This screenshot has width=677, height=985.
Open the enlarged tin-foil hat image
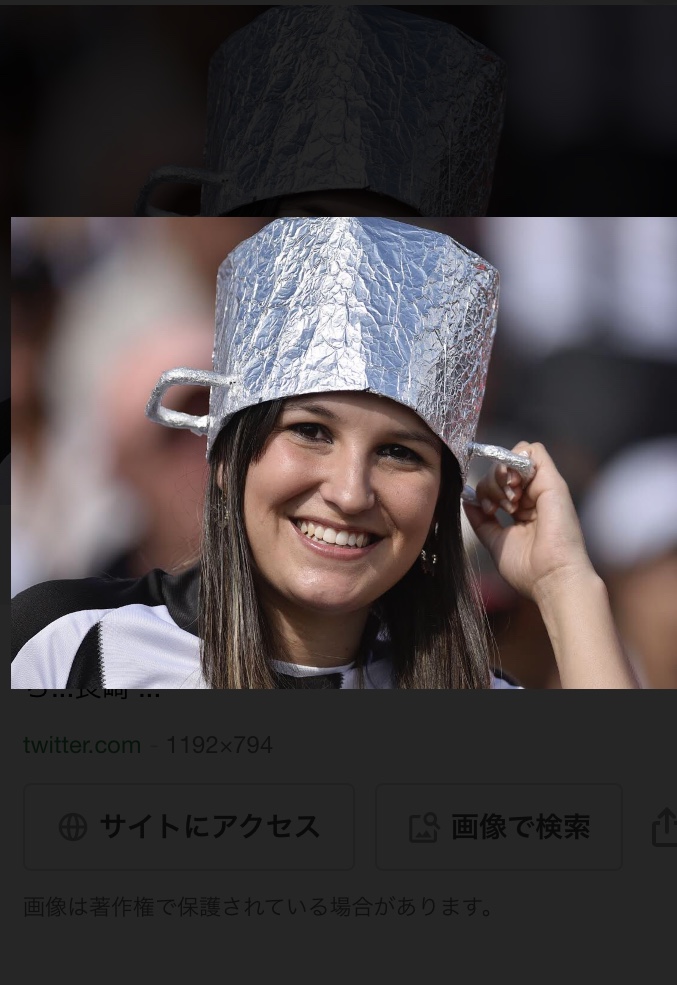344,452
